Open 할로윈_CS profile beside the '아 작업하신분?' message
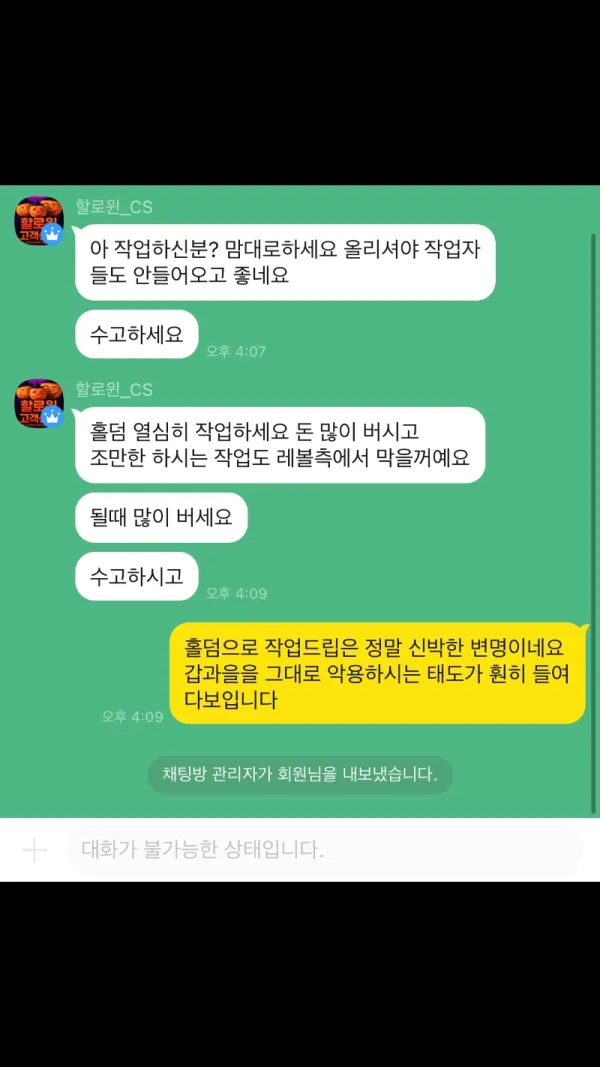Image resolution: width=600 pixels, height=1067 pixels. pyautogui.click(x=38, y=221)
